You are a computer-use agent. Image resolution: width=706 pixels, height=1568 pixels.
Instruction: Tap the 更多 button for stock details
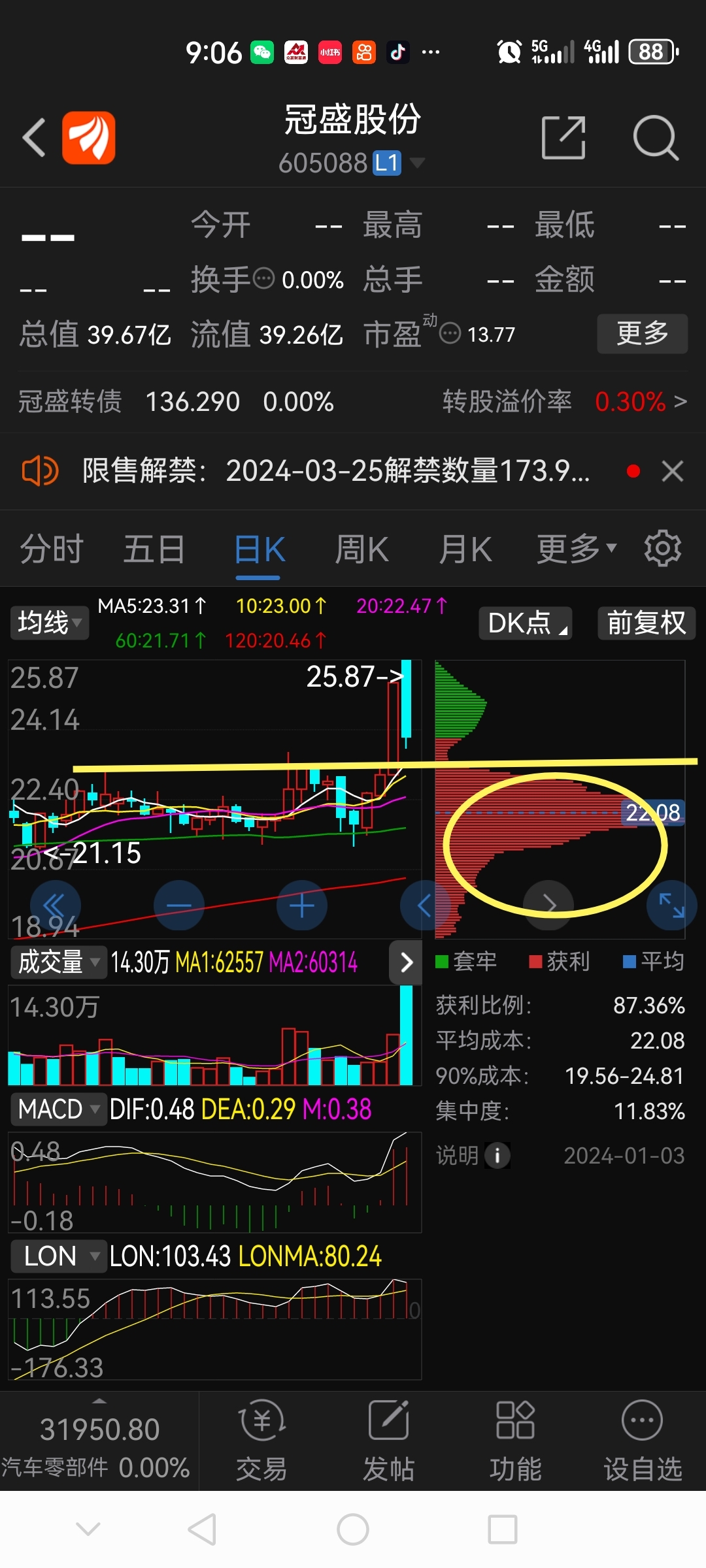click(641, 333)
